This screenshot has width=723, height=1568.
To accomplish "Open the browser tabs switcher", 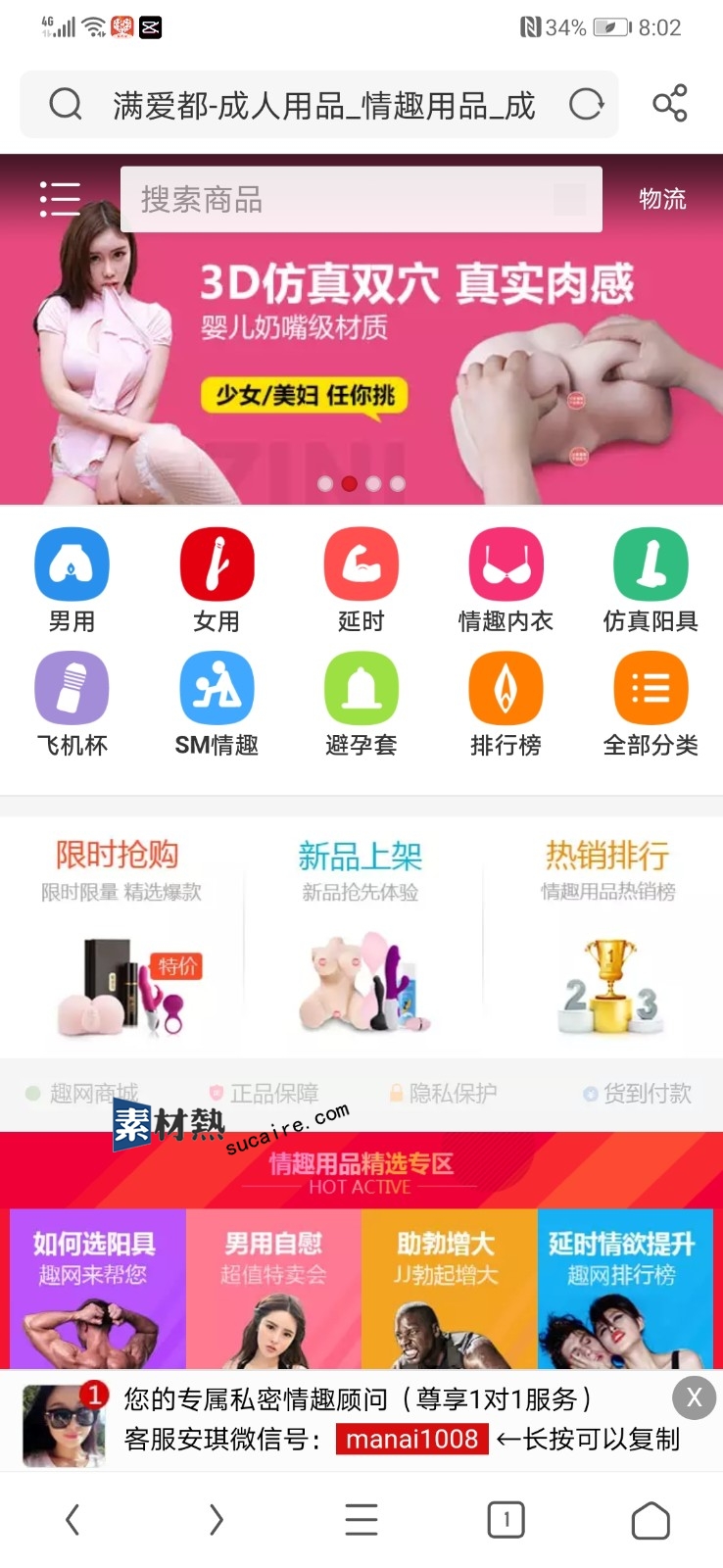I will click(x=506, y=1520).
